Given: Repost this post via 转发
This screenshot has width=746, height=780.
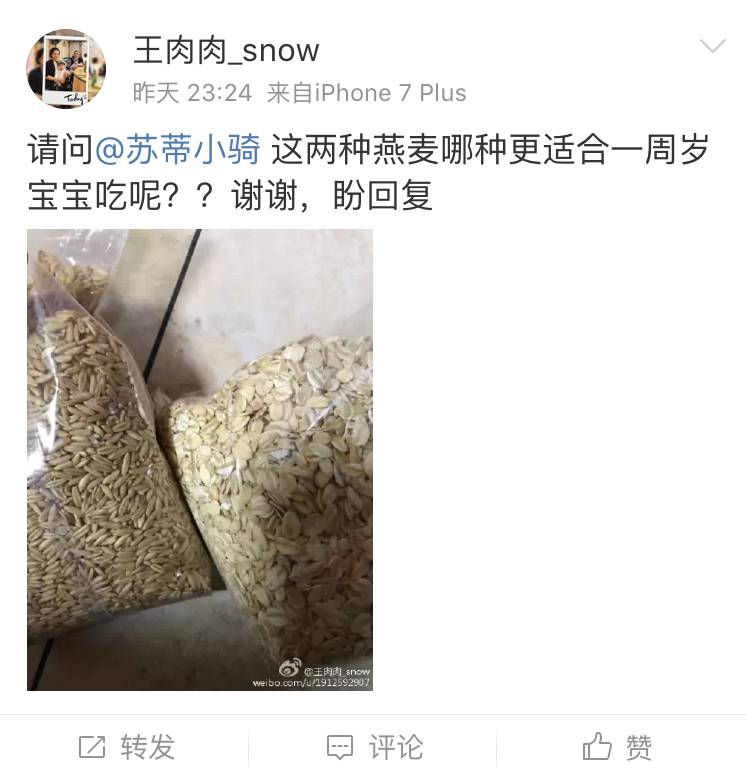Looking at the screenshot, I should [127, 747].
